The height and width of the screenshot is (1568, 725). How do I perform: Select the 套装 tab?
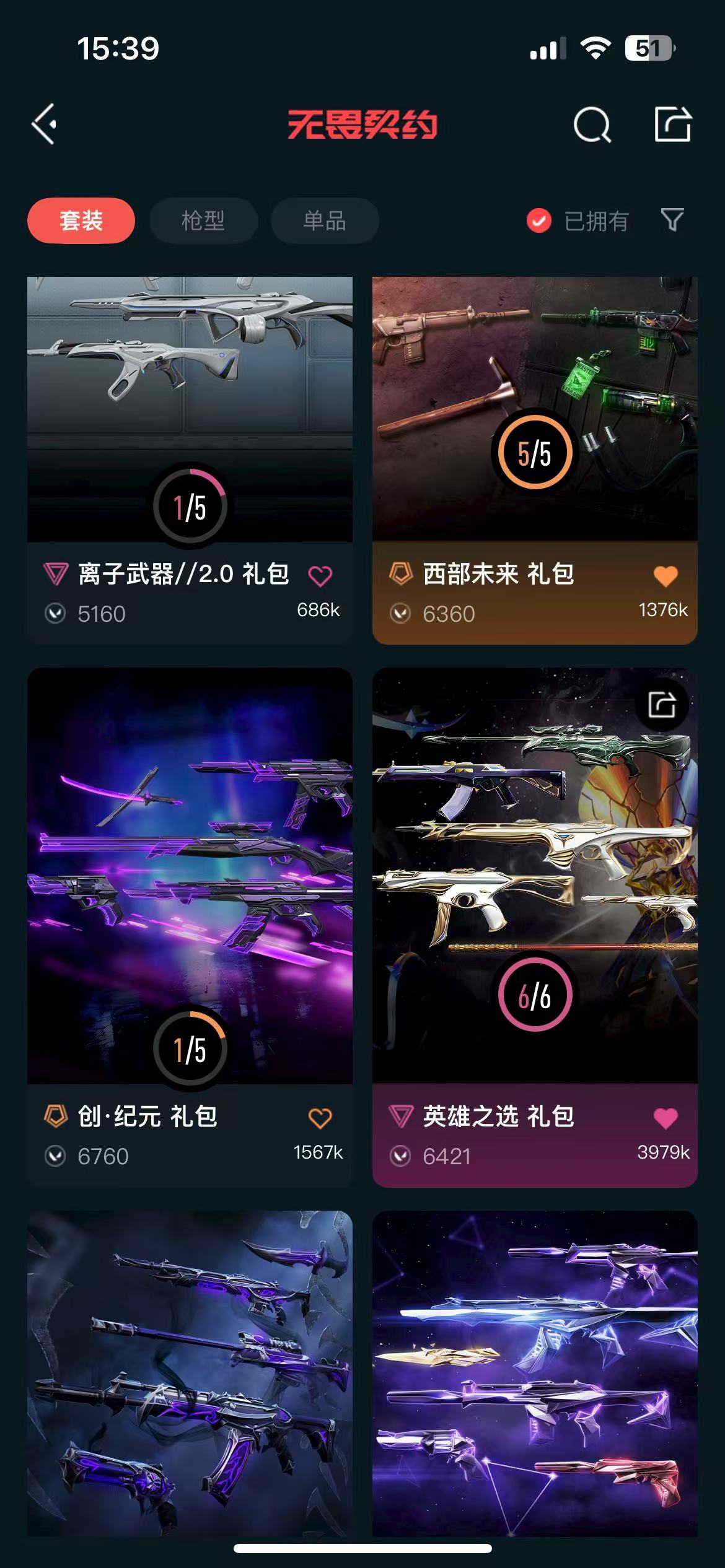81,221
